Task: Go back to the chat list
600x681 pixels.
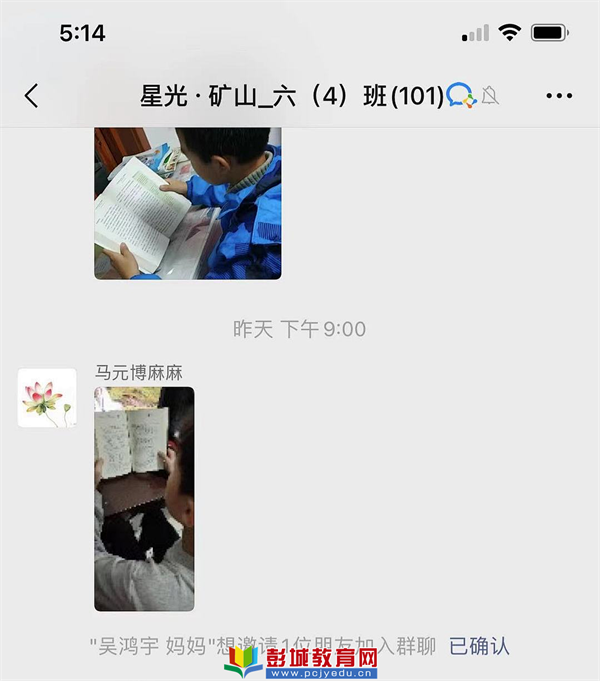Action: [x=31, y=96]
